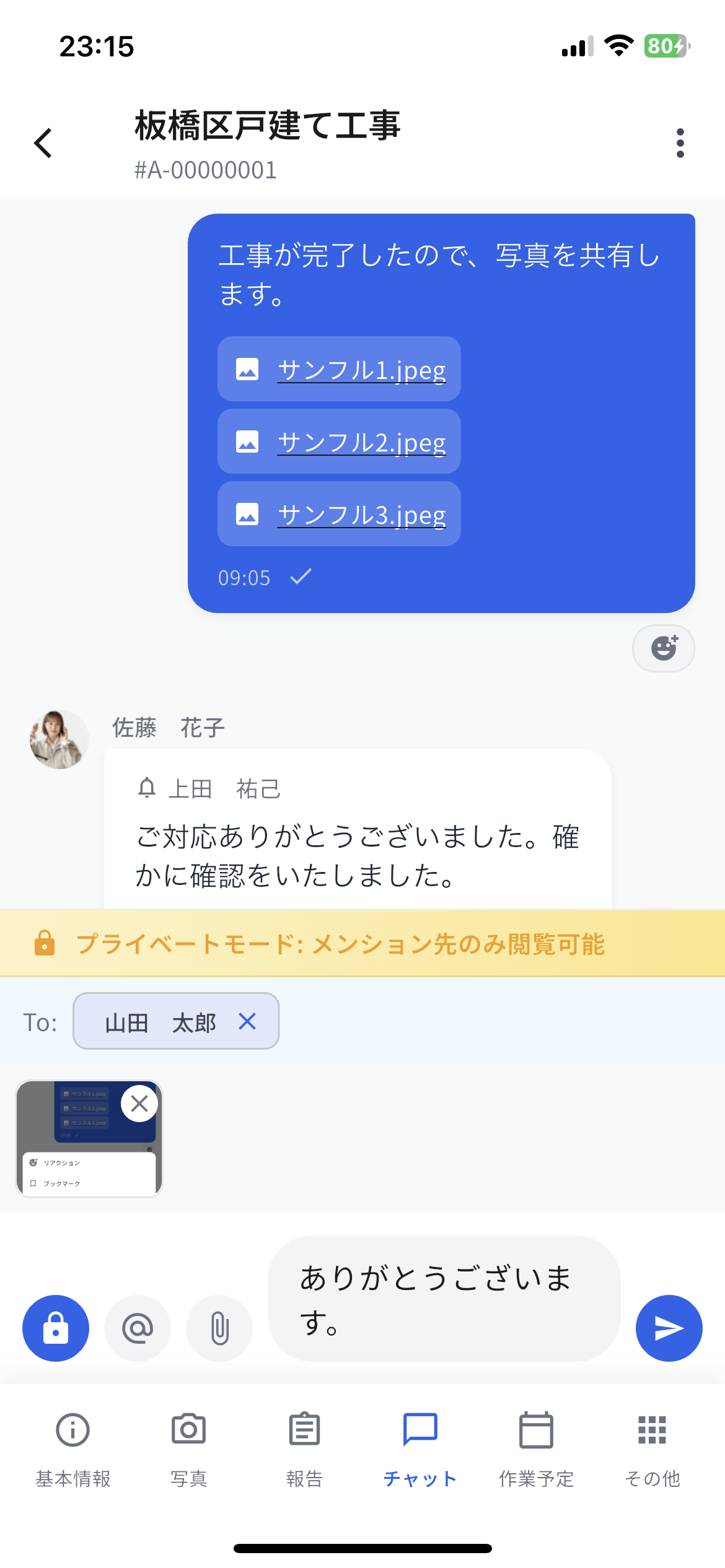Send the message with the send arrow
The image size is (725, 1568).
click(x=669, y=1328)
